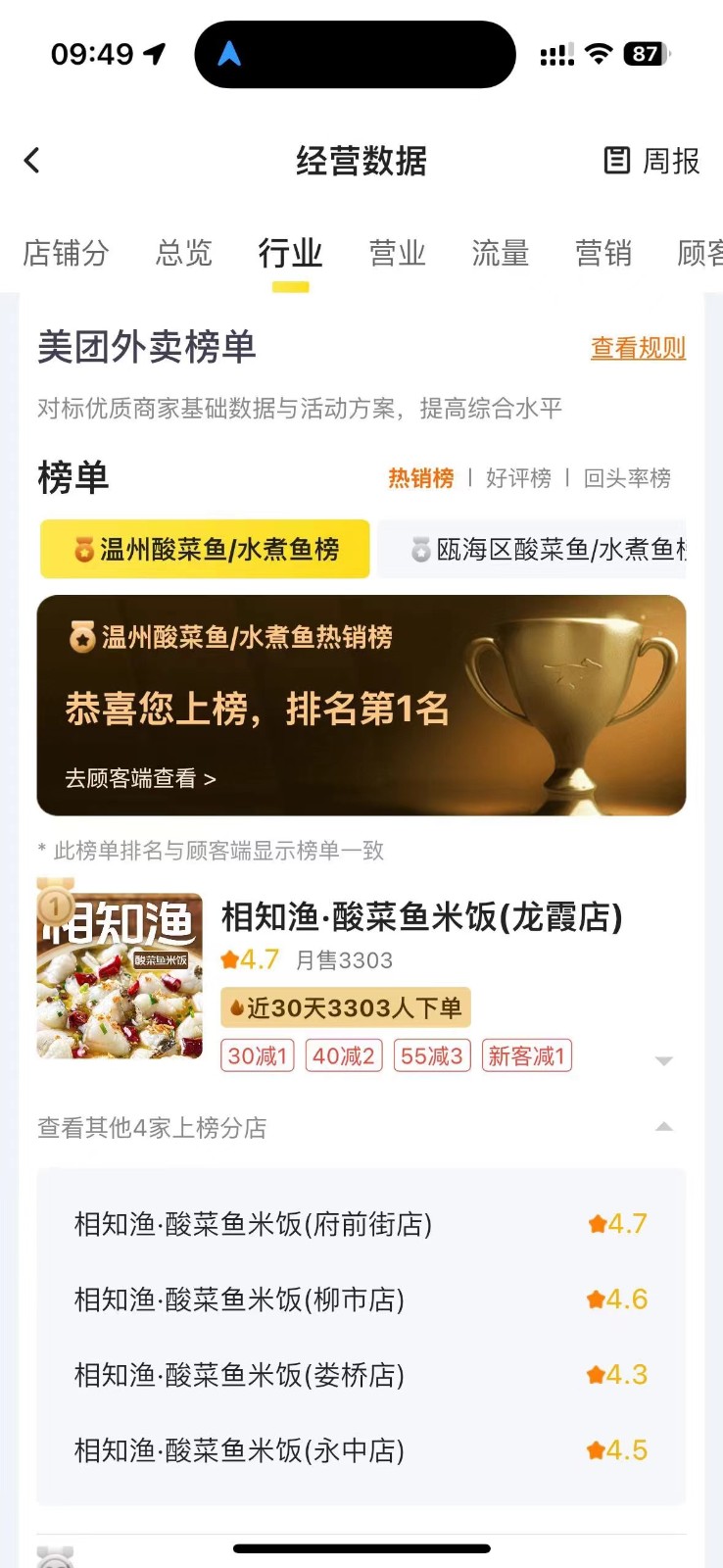Open the 周报 weekly report

point(651,161)
